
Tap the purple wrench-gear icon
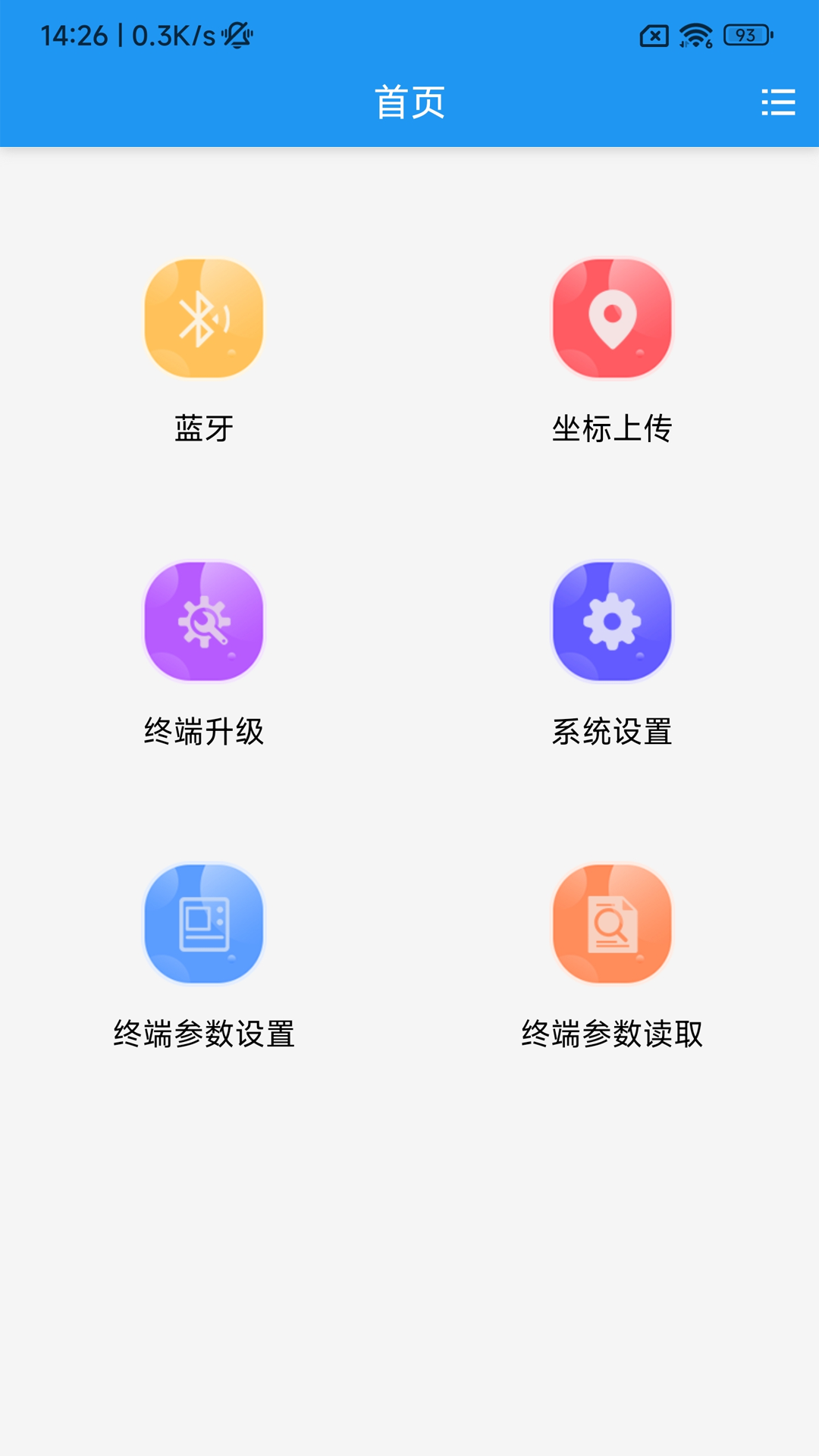pyautogui.click(x=203, y=622)
